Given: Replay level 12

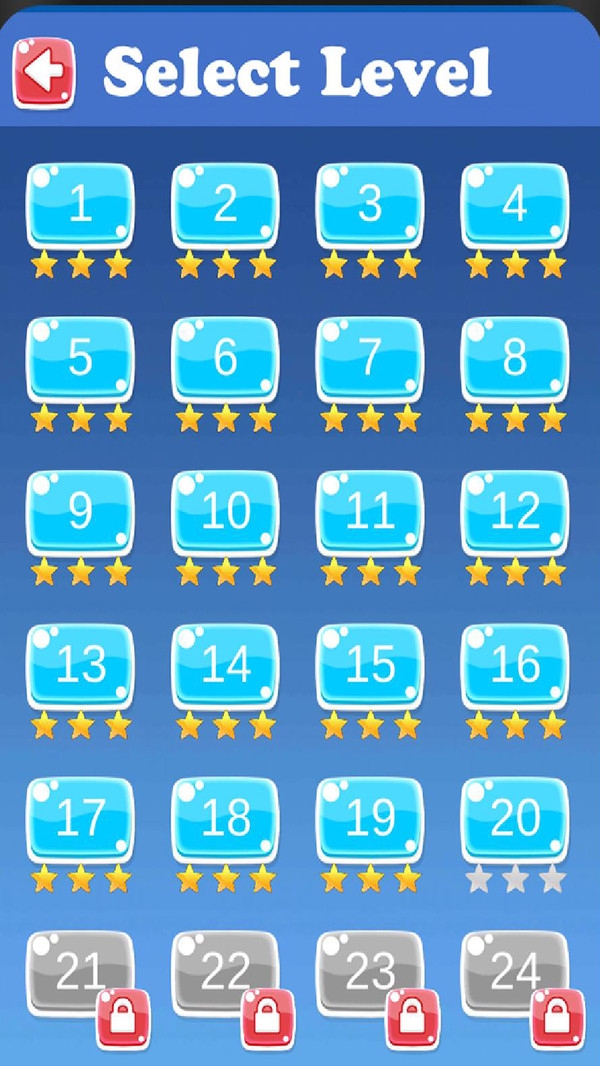Looking at the screenshot, I should point(515,512).
